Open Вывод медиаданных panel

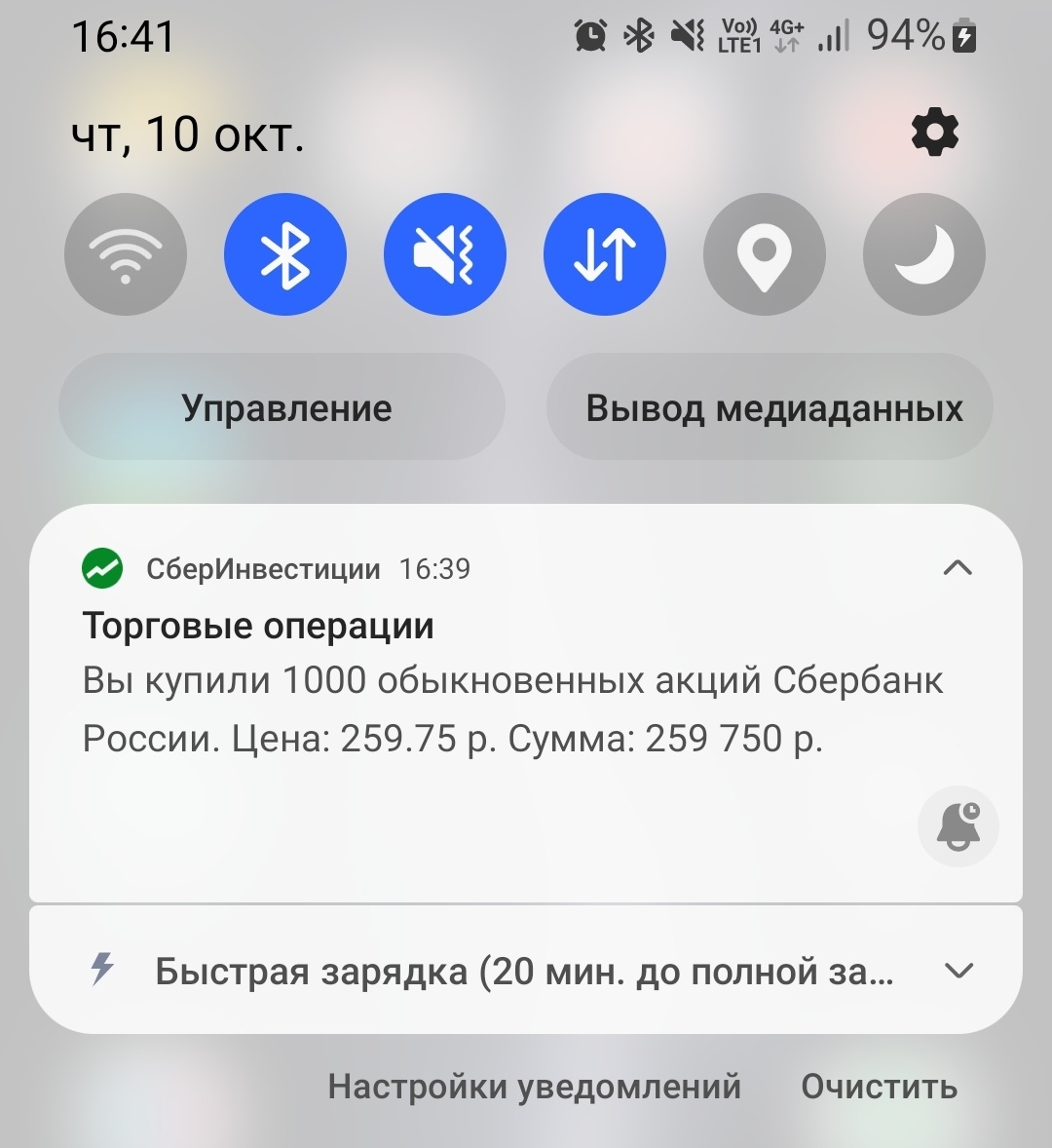pos(771,407)
